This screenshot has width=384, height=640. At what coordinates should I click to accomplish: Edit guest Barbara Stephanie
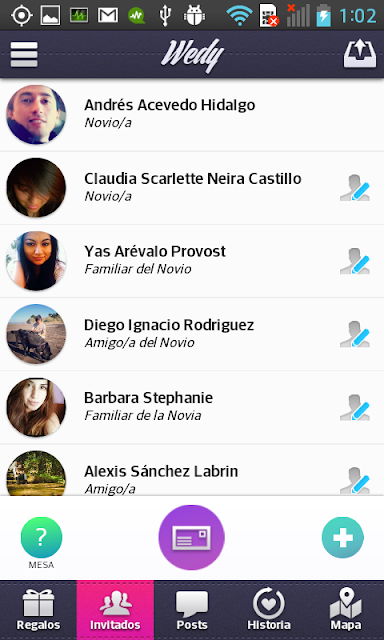coord(355,407)
